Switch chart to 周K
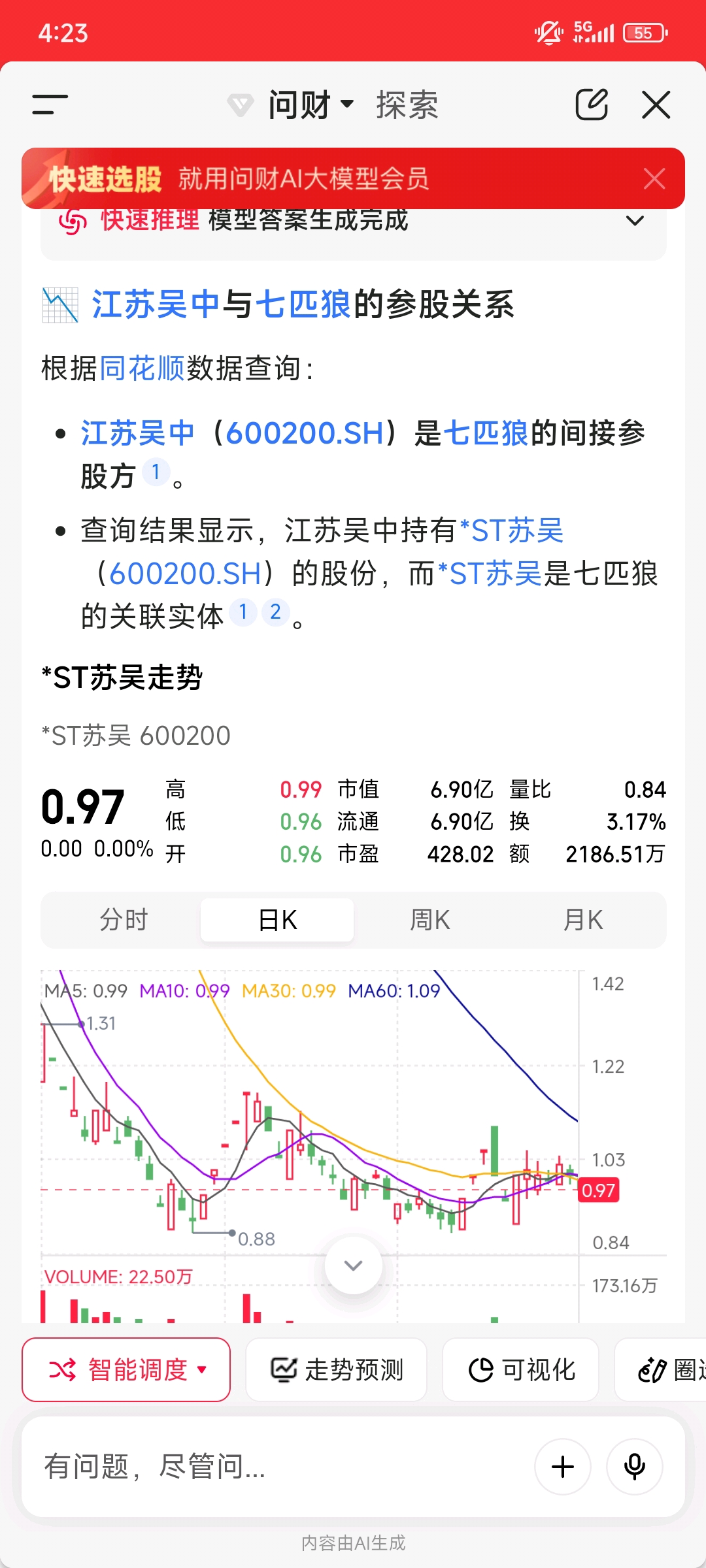Screen dimensions: 706x1568 tap(429, 920)
